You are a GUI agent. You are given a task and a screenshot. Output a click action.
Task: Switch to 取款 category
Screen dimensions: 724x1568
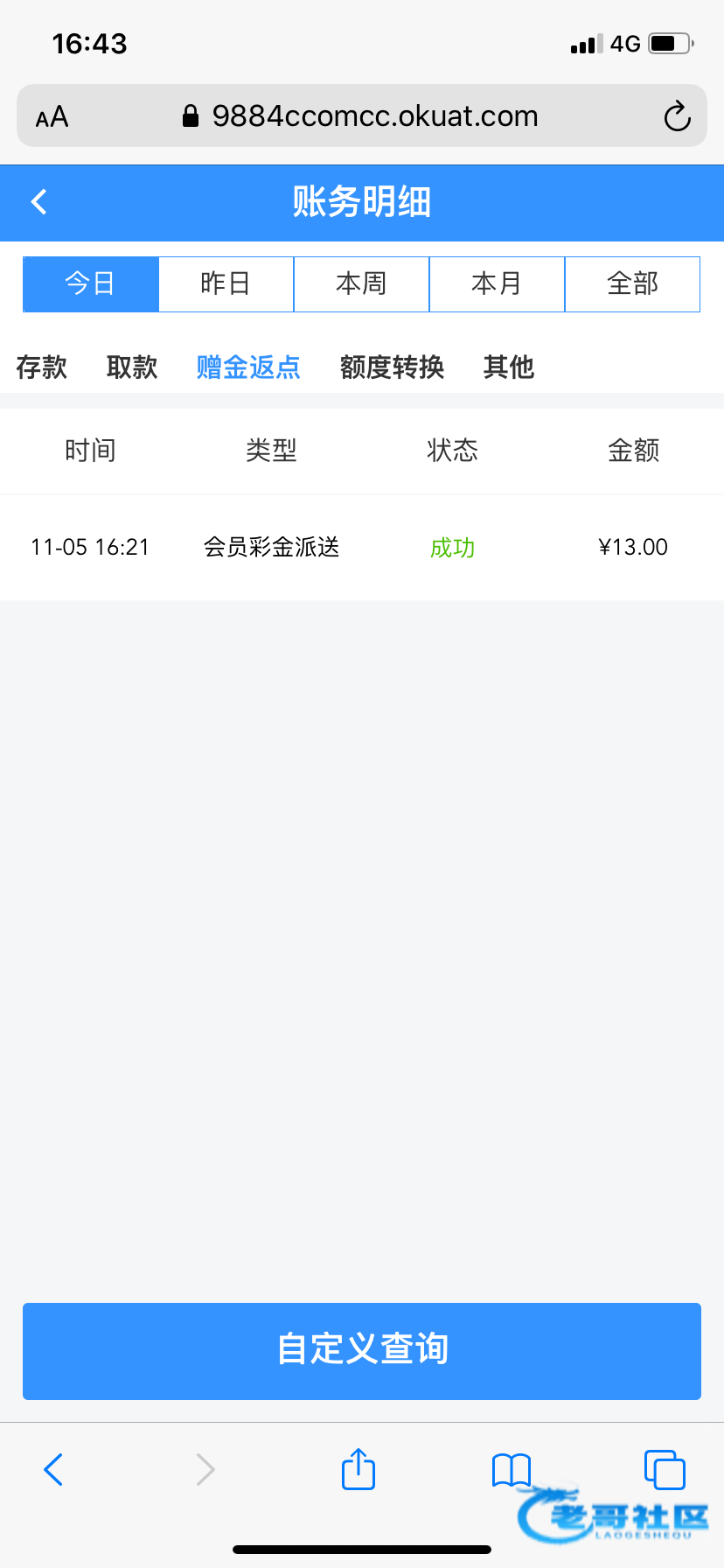click(x=132, y=367)
